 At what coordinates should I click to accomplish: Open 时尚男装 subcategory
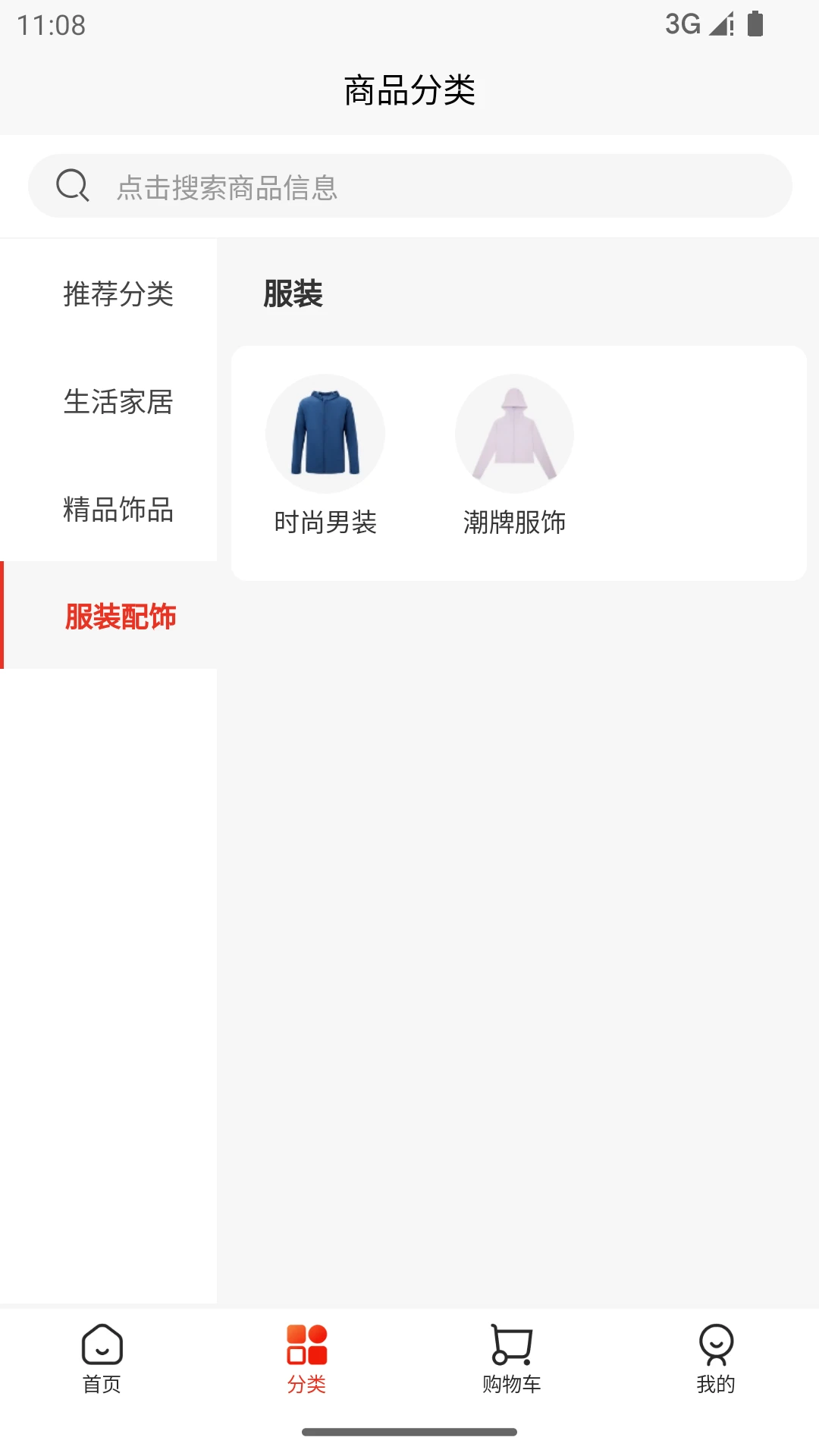(325, 455)
